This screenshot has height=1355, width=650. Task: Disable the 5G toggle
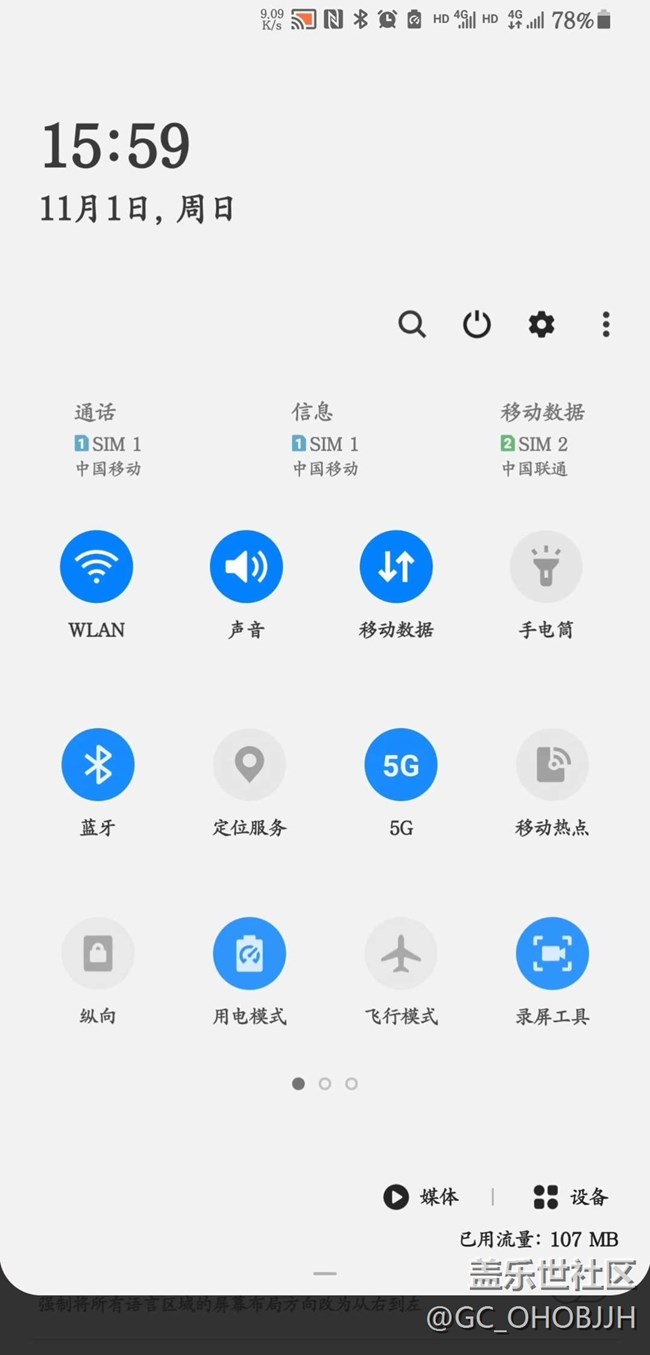401,765
